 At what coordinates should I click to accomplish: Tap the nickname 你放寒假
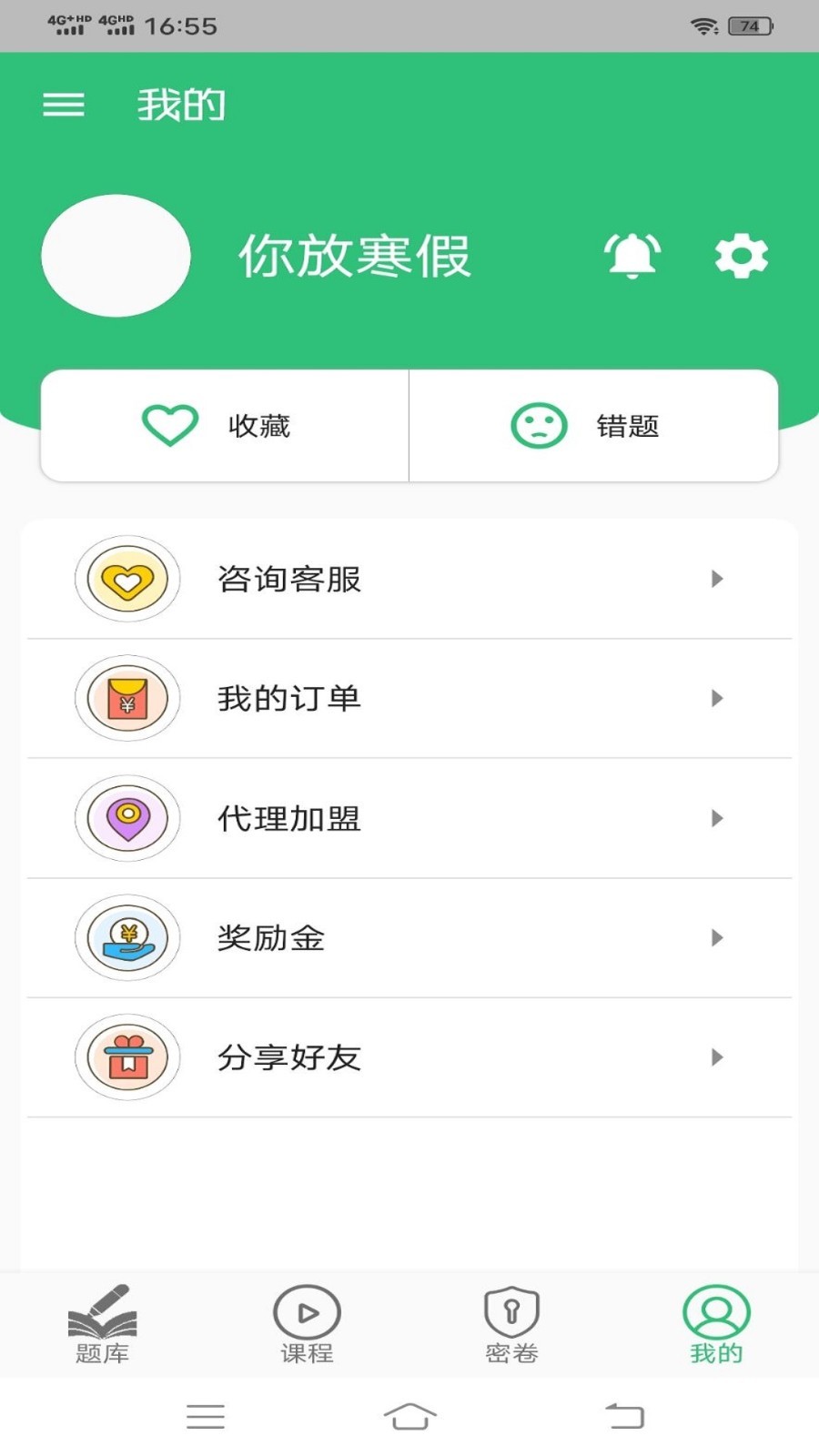(353, 258)
